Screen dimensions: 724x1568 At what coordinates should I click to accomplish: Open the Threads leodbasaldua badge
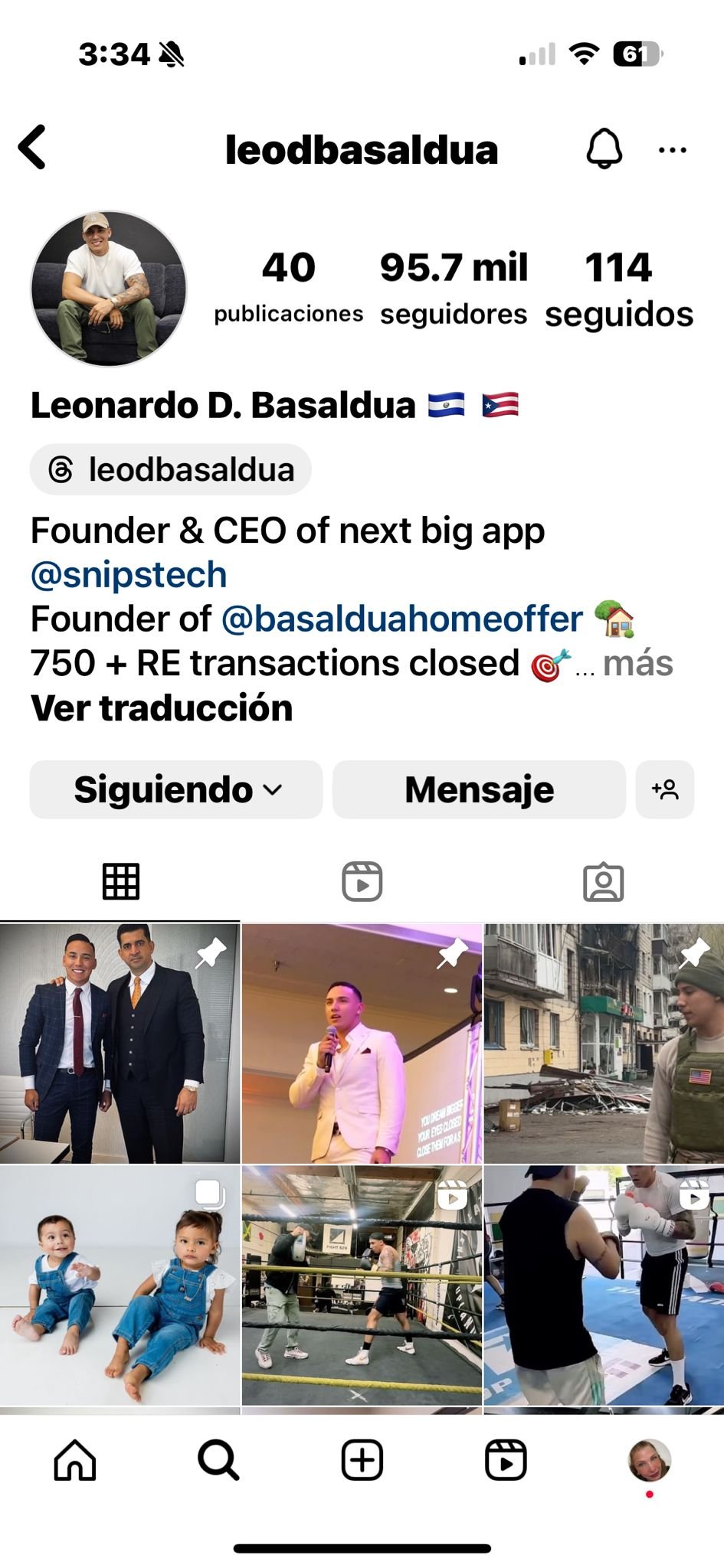171,469
